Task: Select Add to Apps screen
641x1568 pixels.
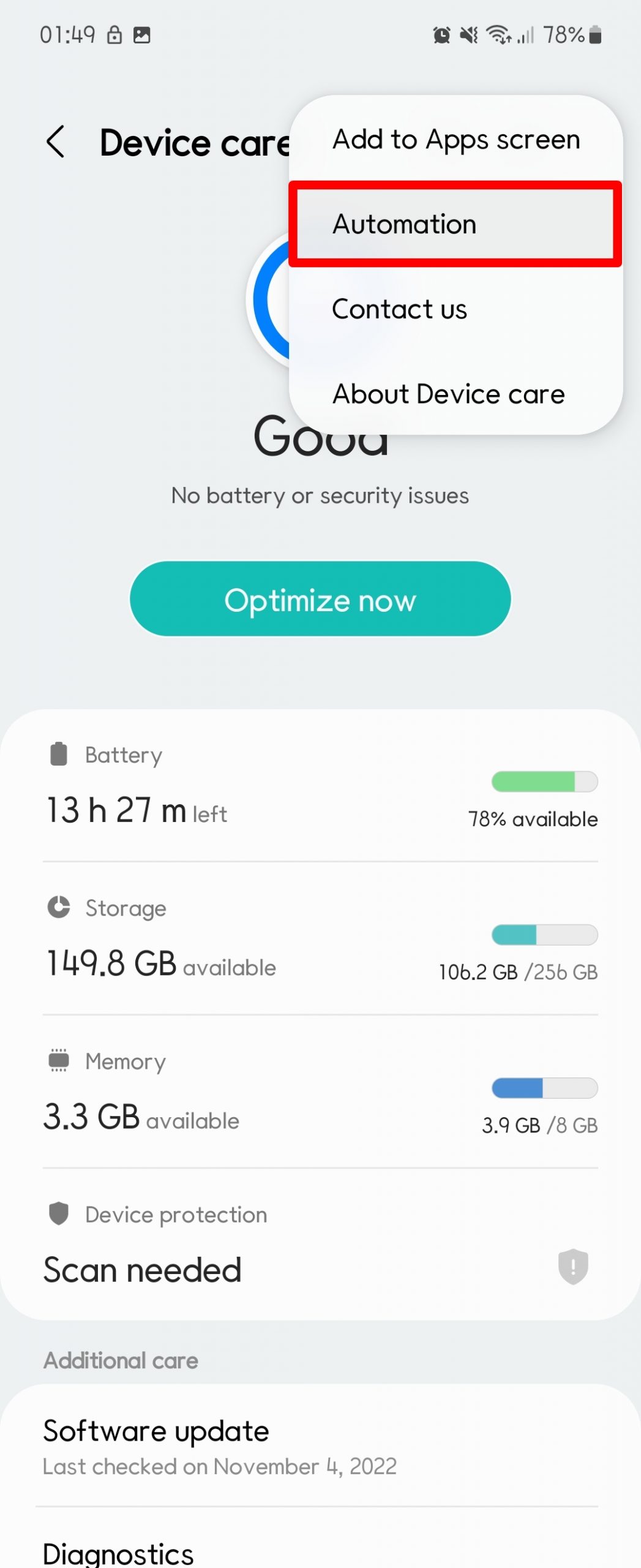Action: [x=455, y=140]
